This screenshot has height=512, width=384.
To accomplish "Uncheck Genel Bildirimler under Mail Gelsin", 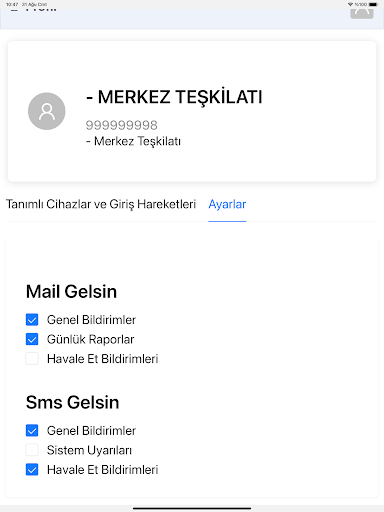I will coord(32,320).
